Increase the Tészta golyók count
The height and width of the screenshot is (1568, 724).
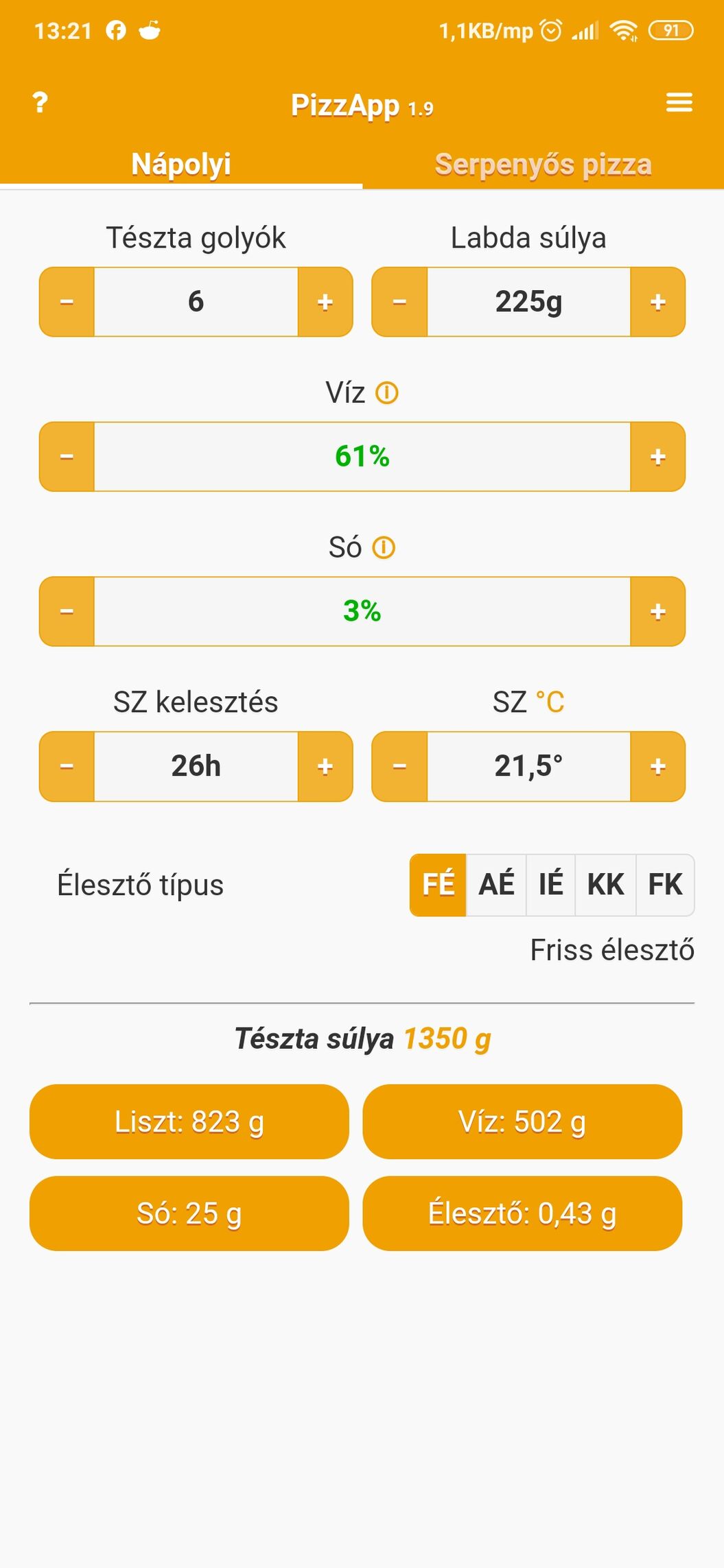tap(325, 302)
